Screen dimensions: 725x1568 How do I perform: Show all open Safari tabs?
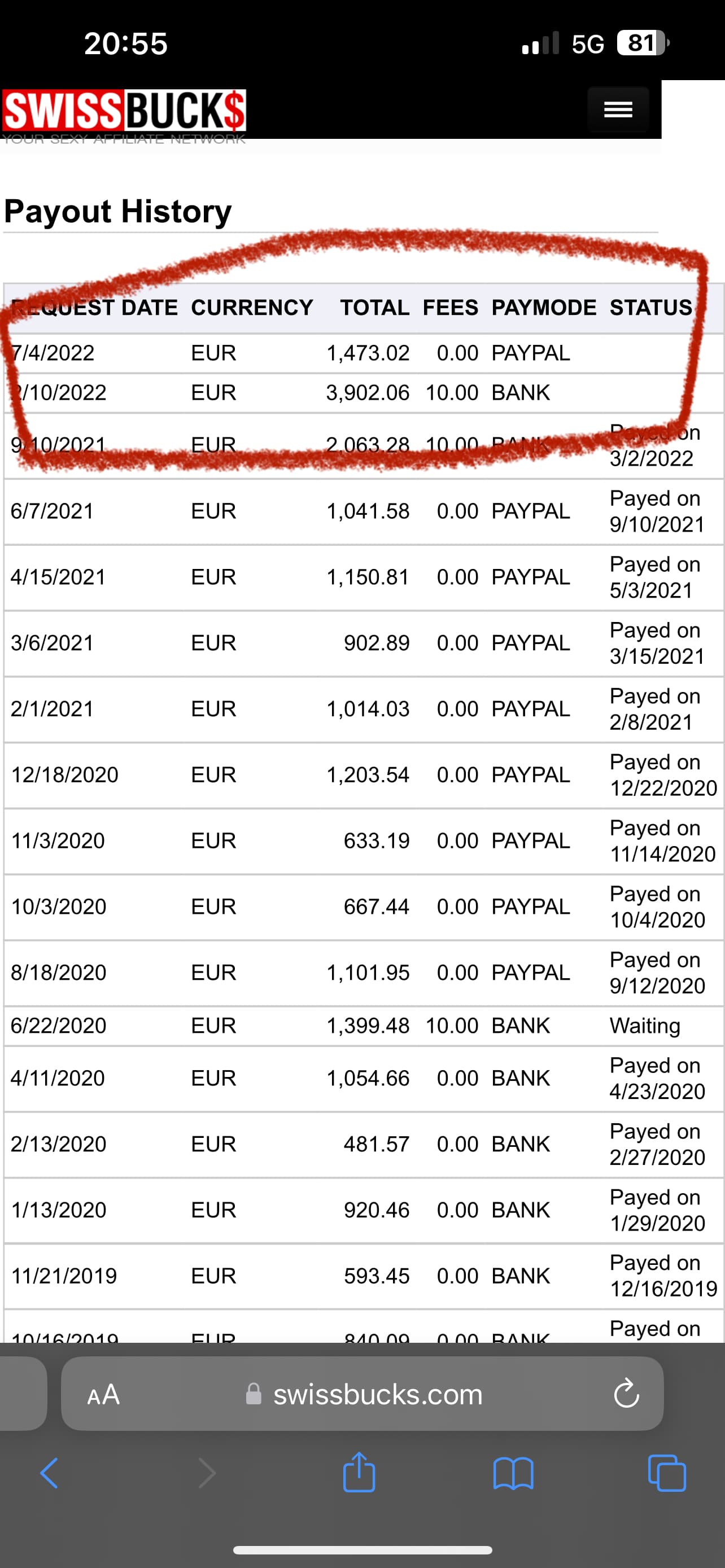coord(667,1473)
